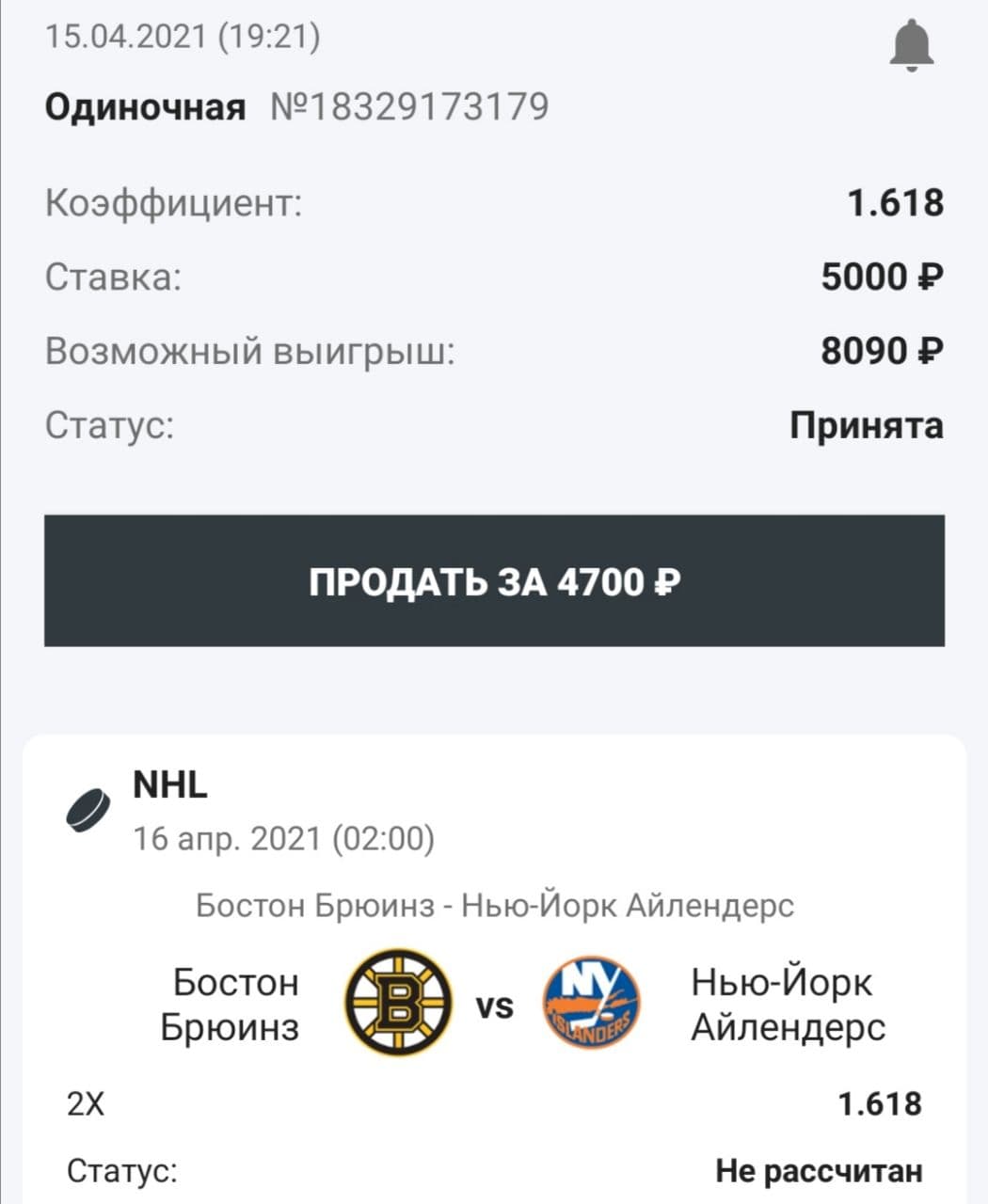Click the Не рассчитан status value
Viewport: 988px width, 1204px height.
tap(820, 1172)
